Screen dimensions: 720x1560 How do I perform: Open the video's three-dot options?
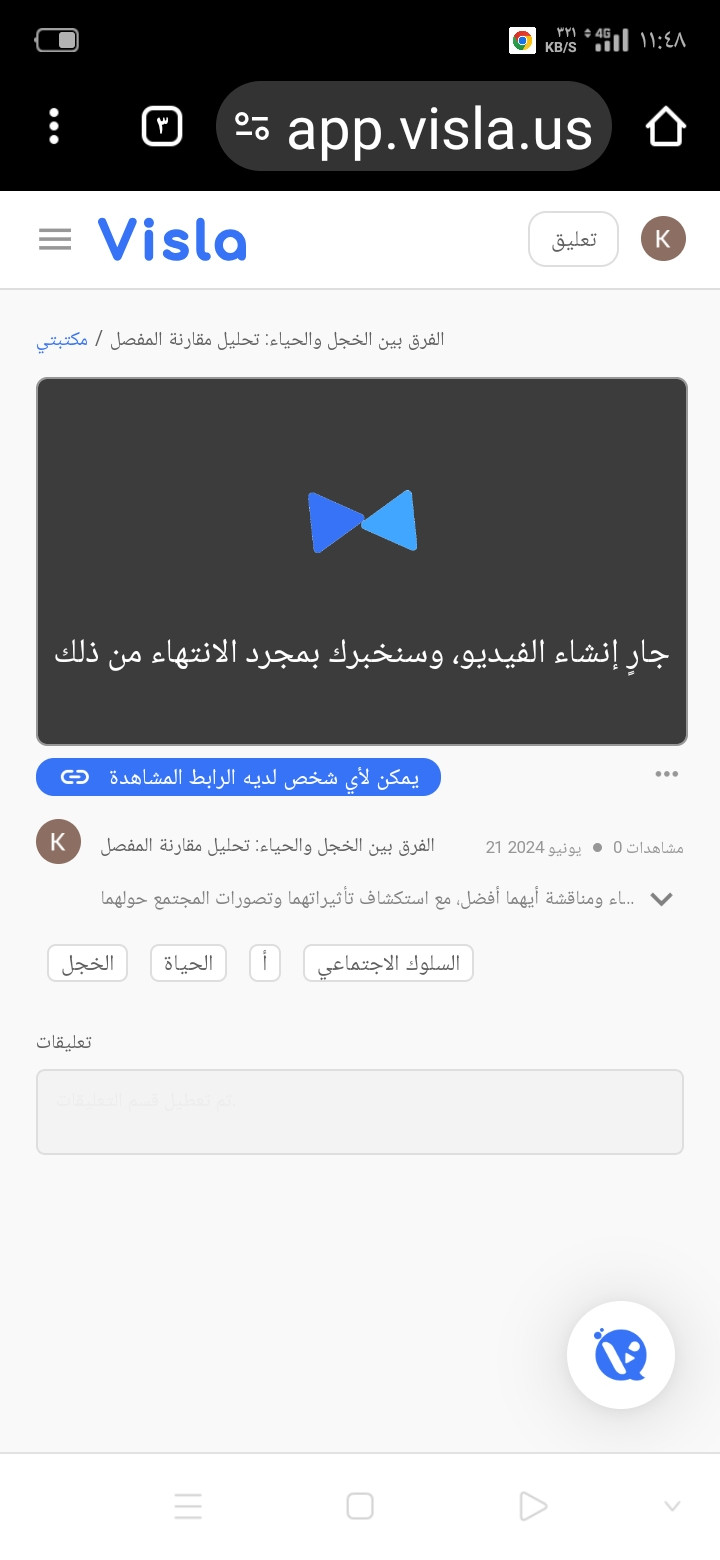[x=666, y=774]
